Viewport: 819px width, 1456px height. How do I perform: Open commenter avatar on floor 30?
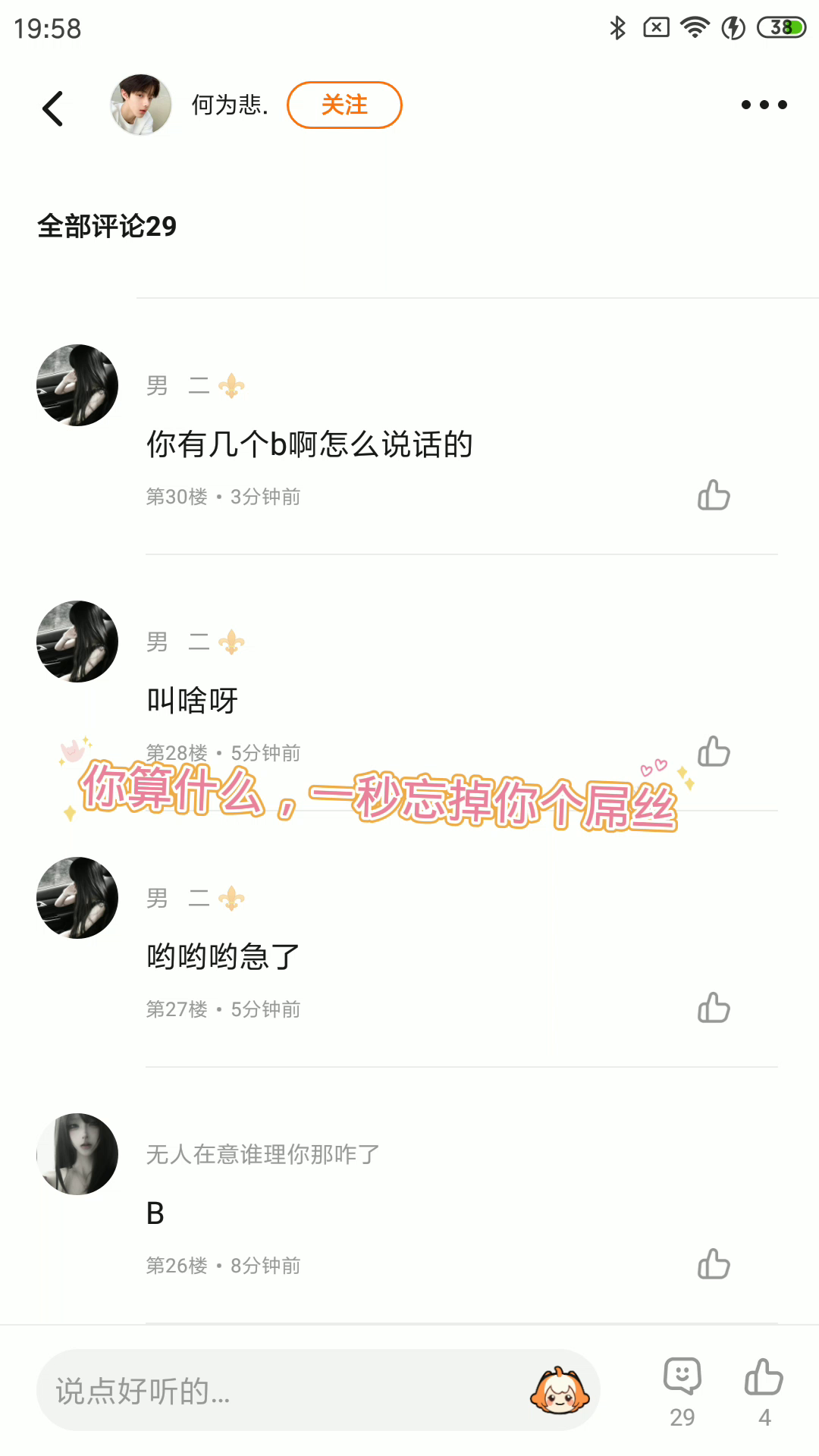77,385
